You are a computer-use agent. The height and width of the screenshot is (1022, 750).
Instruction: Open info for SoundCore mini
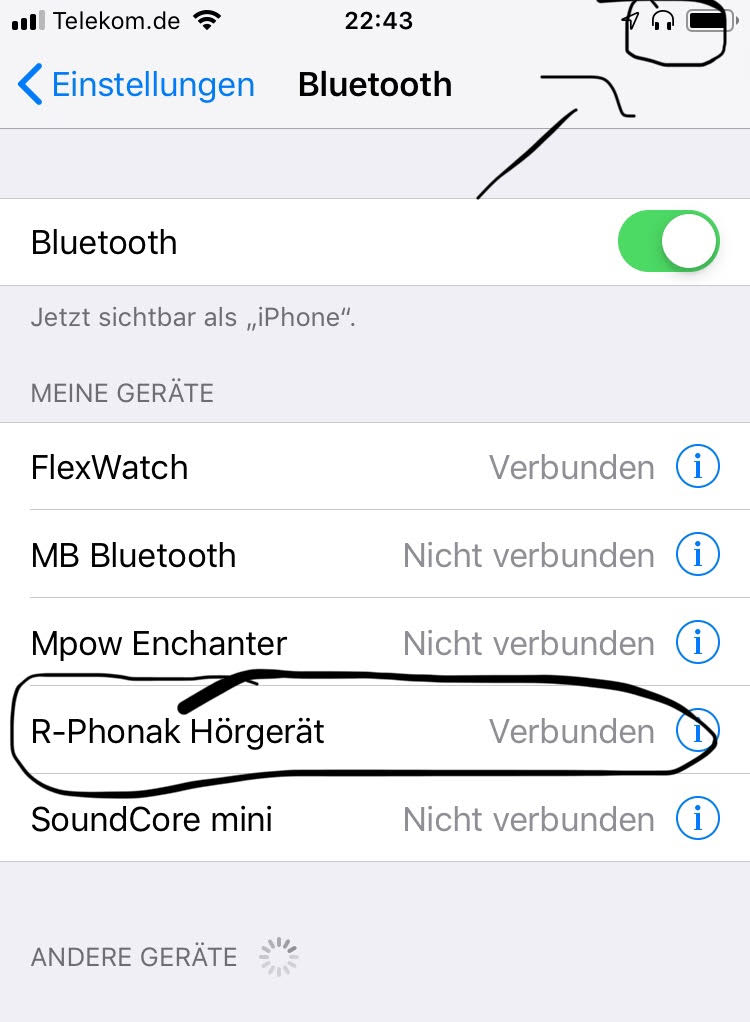pyautogui.click(x=697, y=819)
